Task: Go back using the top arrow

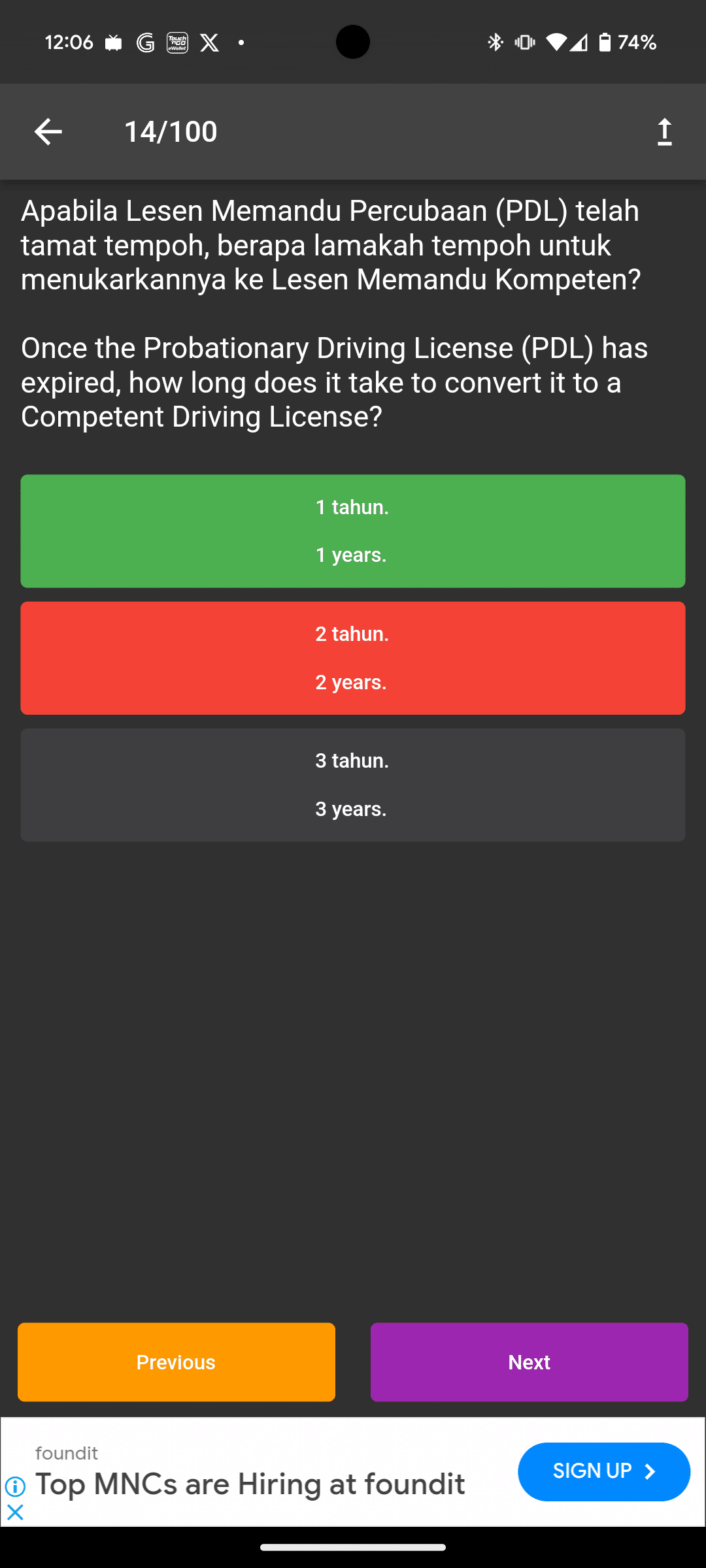Action: (48, 131)
